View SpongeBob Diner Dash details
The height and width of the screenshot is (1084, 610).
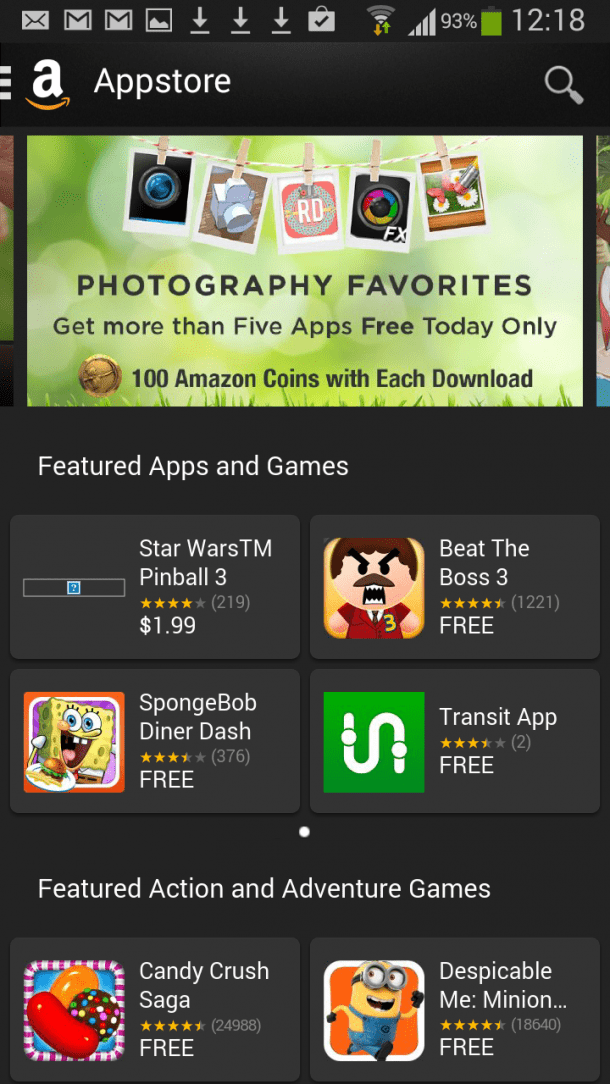point(155,741)
